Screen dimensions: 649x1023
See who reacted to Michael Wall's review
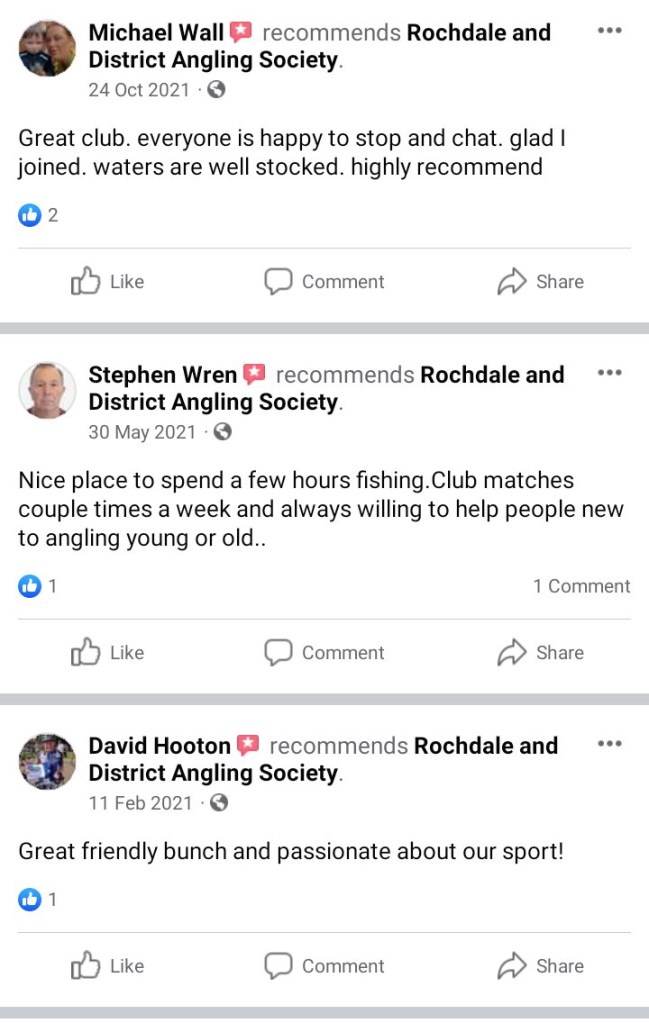[38, 215]
